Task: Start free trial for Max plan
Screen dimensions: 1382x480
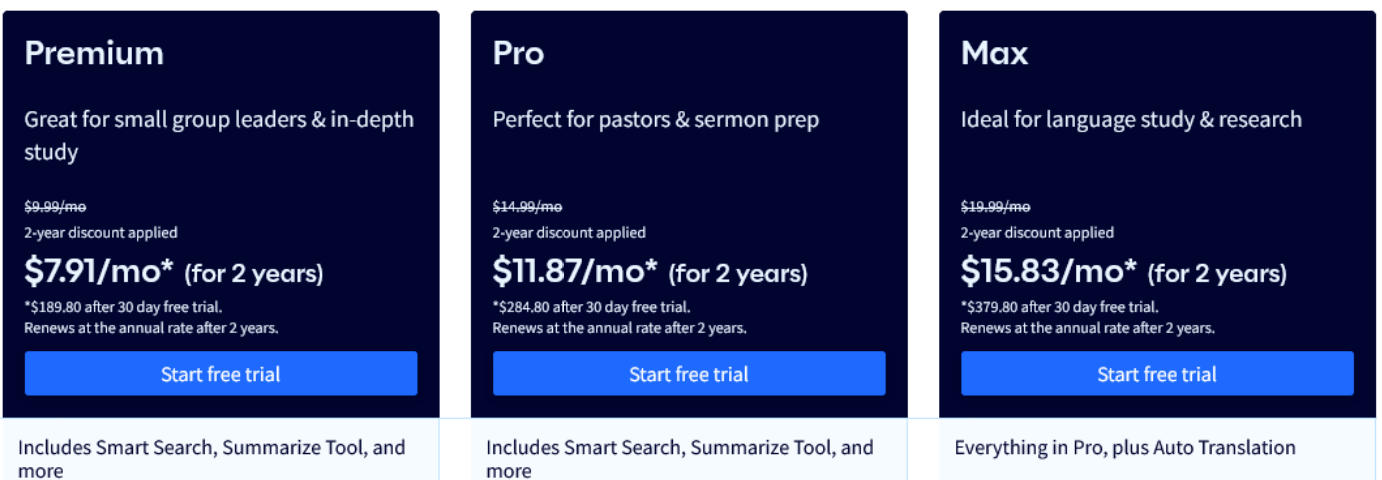Action: click(x=1157, y=374)
